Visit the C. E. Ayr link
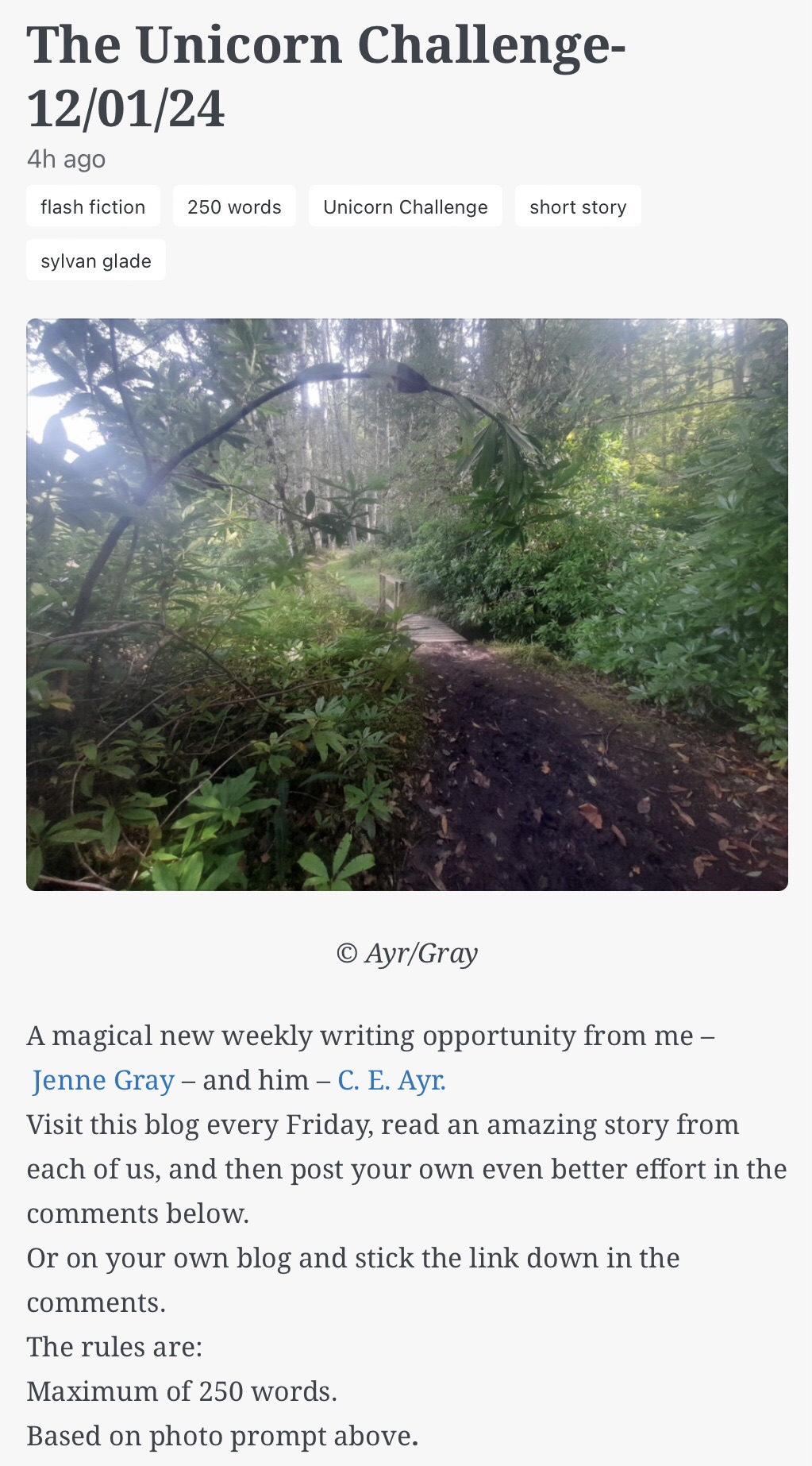 [x=391, y=1080]
